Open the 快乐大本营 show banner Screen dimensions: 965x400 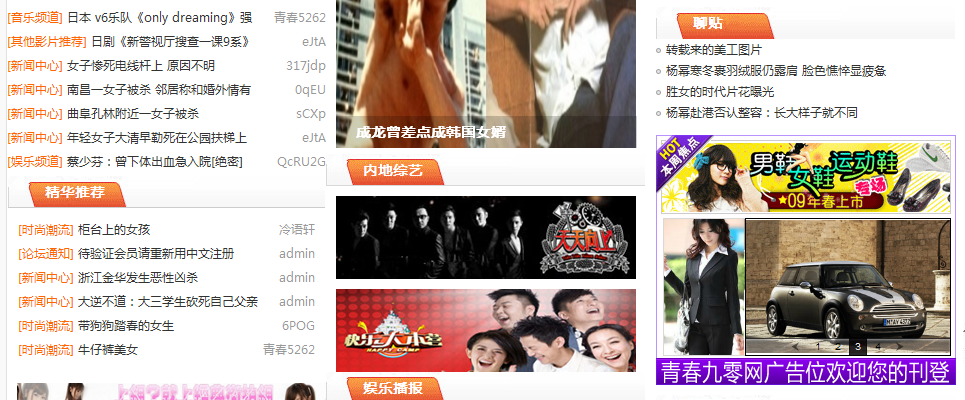point(485,330)
